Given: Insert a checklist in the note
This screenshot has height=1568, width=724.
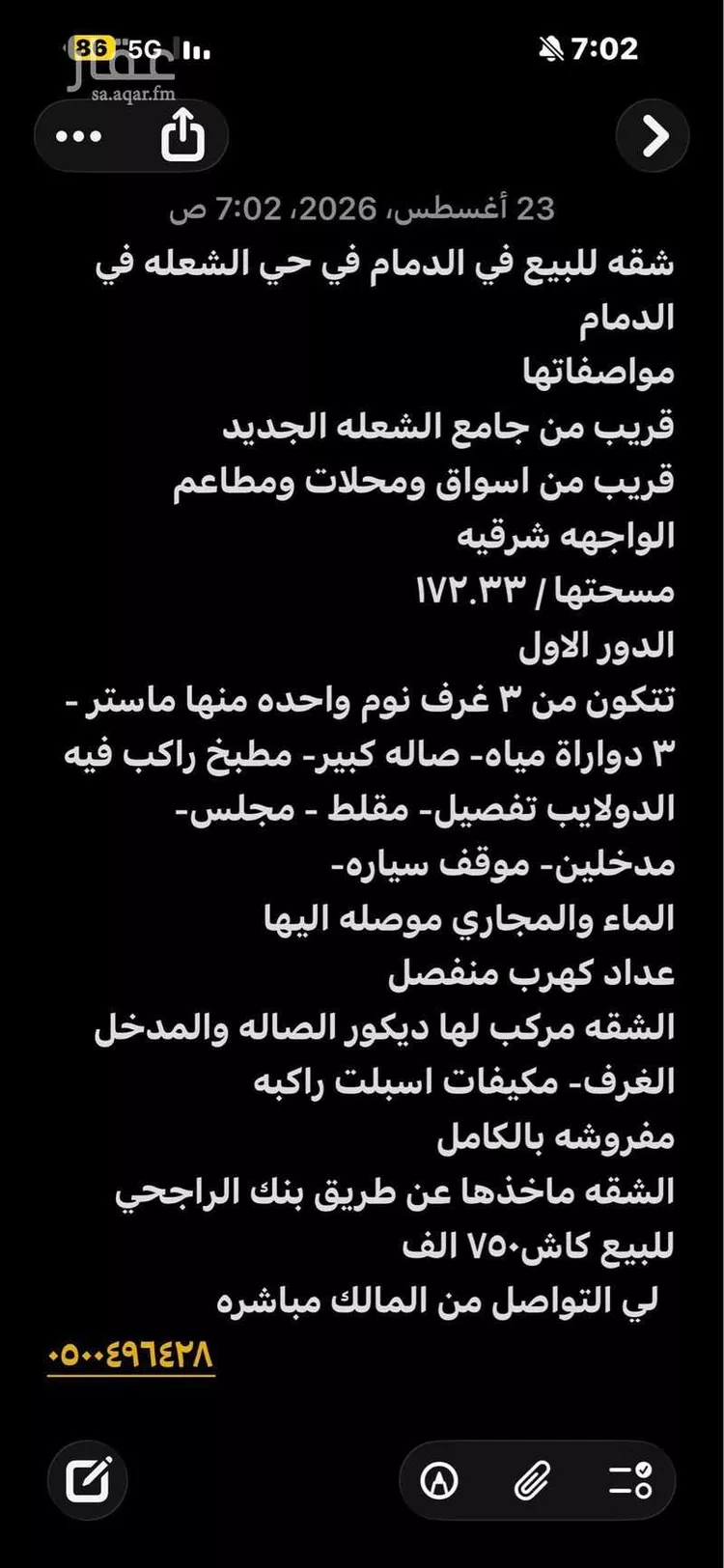Looking at the screenshot, I should [631, 1479].
